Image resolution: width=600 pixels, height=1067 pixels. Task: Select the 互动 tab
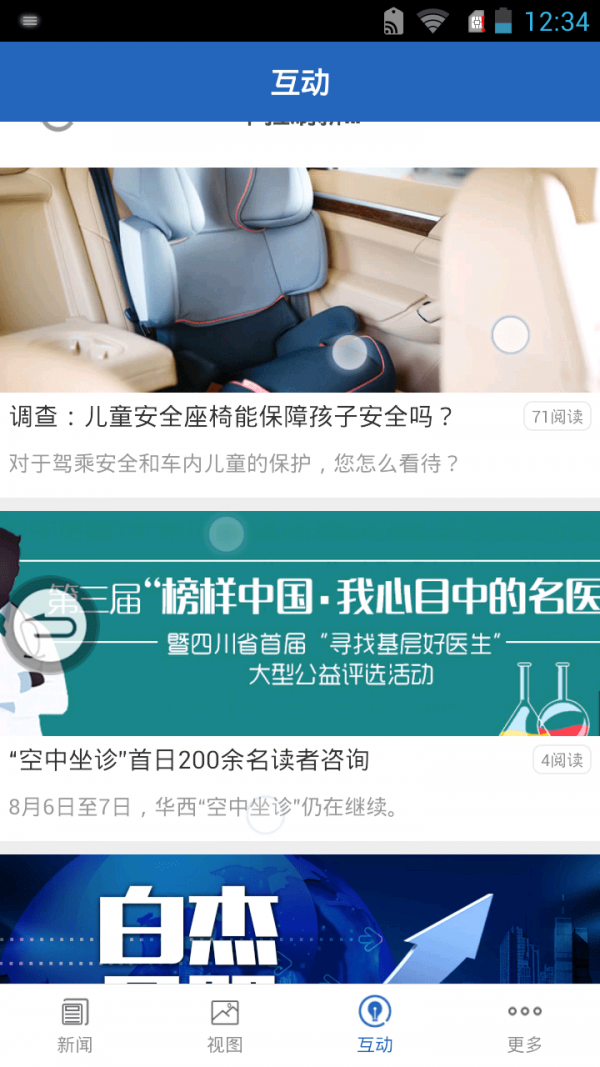(x=375, y=1025)
